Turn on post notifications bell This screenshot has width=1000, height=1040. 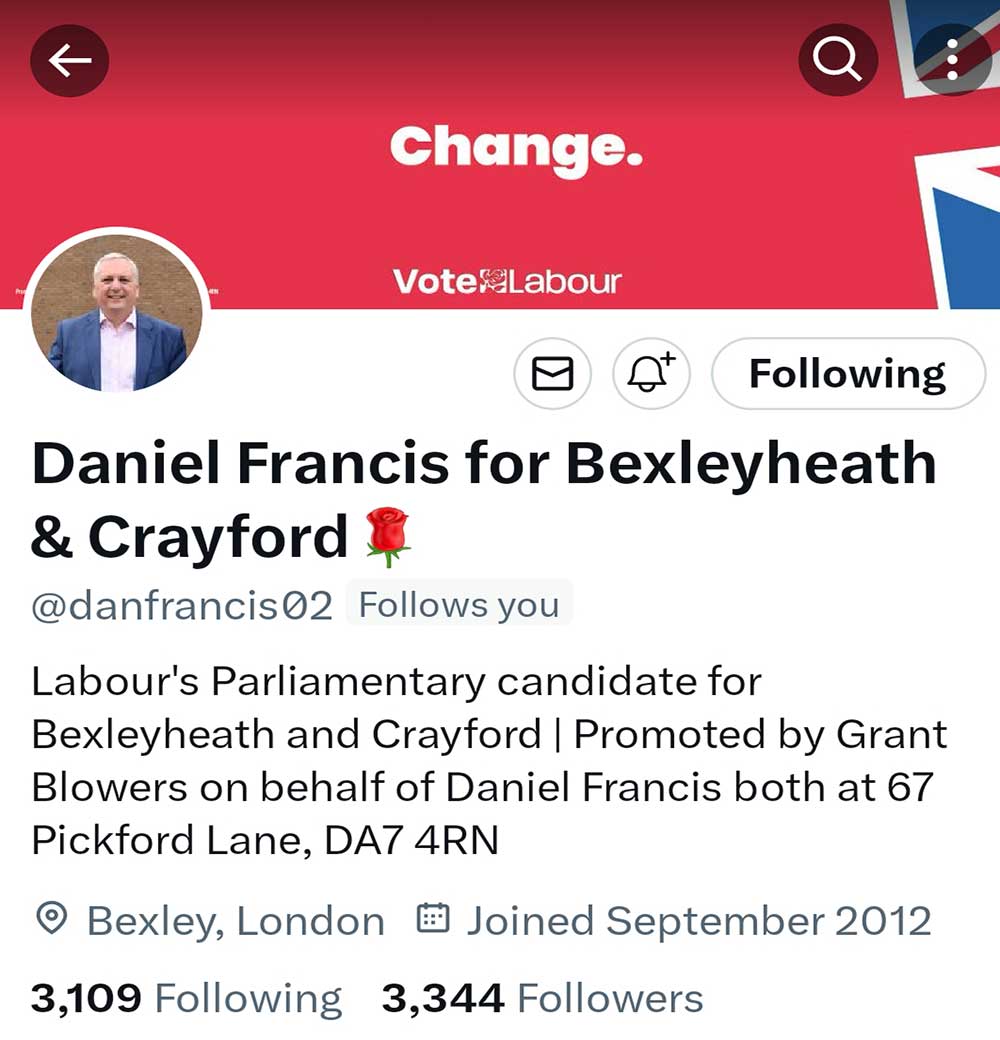point(651,374)
